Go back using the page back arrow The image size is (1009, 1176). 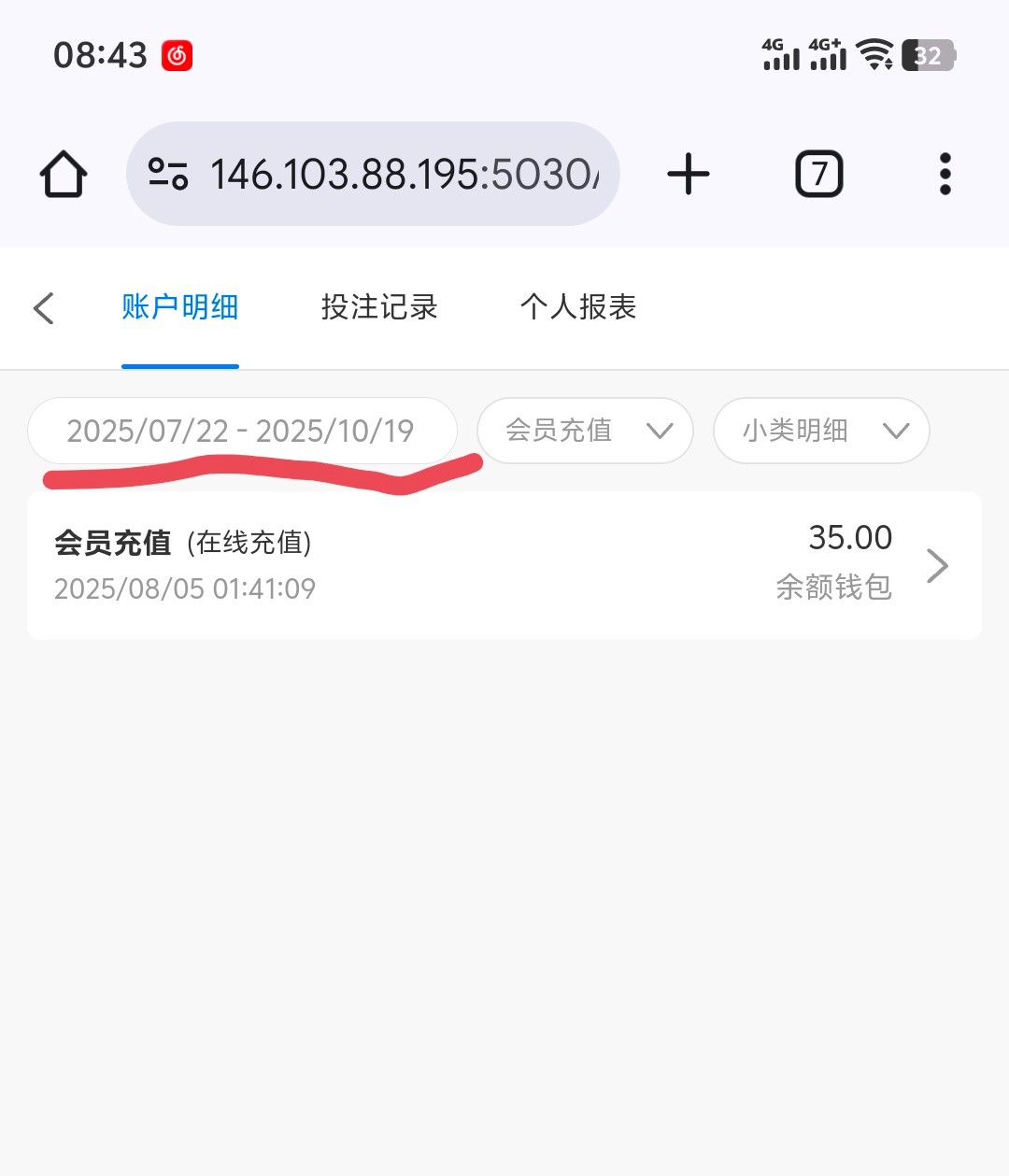(x=44, y=308)
